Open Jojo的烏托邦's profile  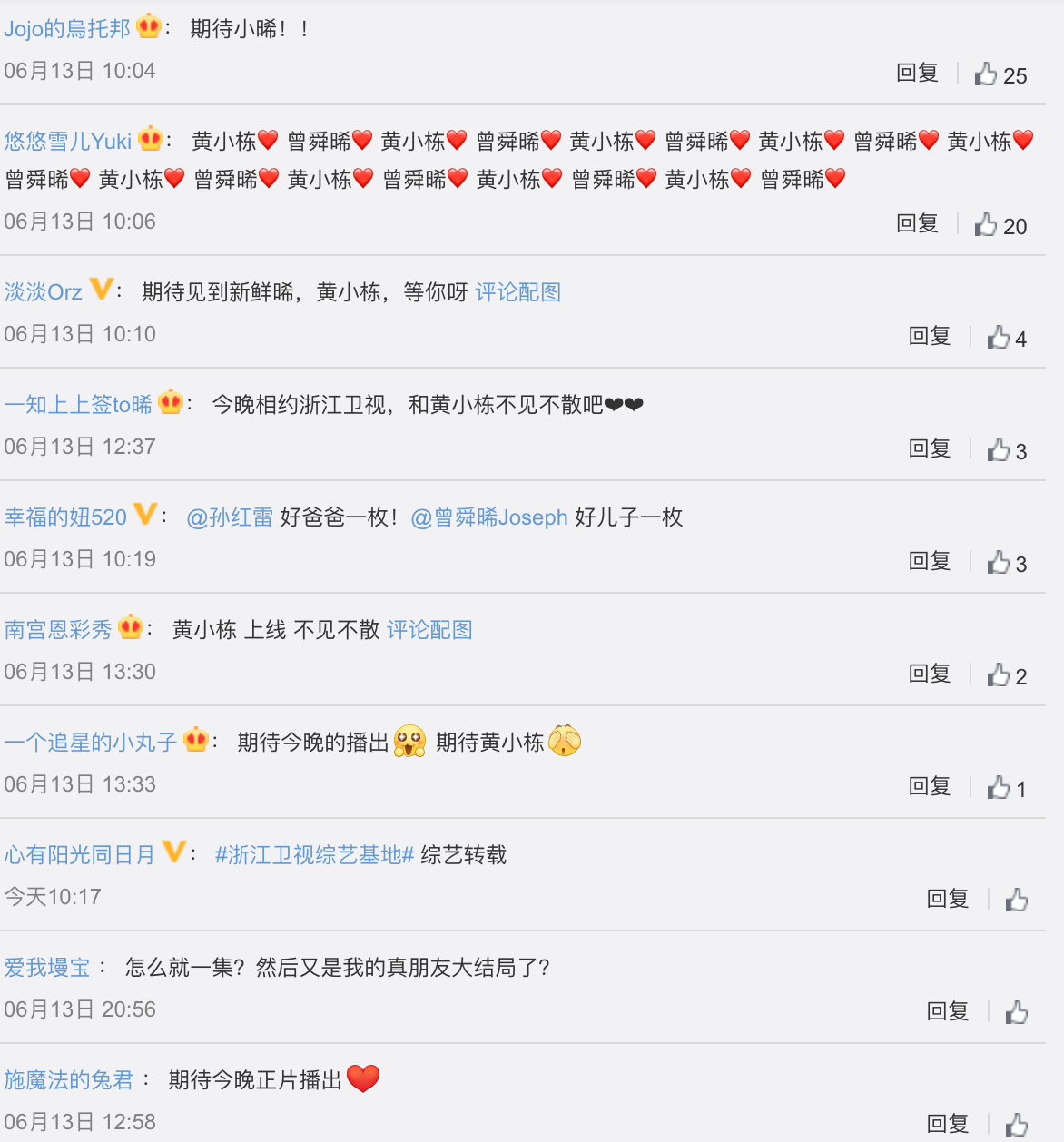[67, 29]
